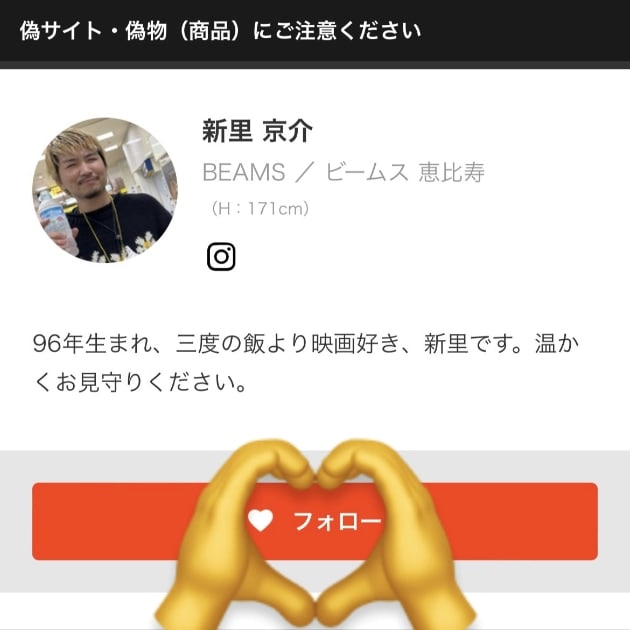The image size is (630, 630).
Task: Follow 新里 京介 with the フォロー button
Action: pyautogui.click(x=314, y=521)
